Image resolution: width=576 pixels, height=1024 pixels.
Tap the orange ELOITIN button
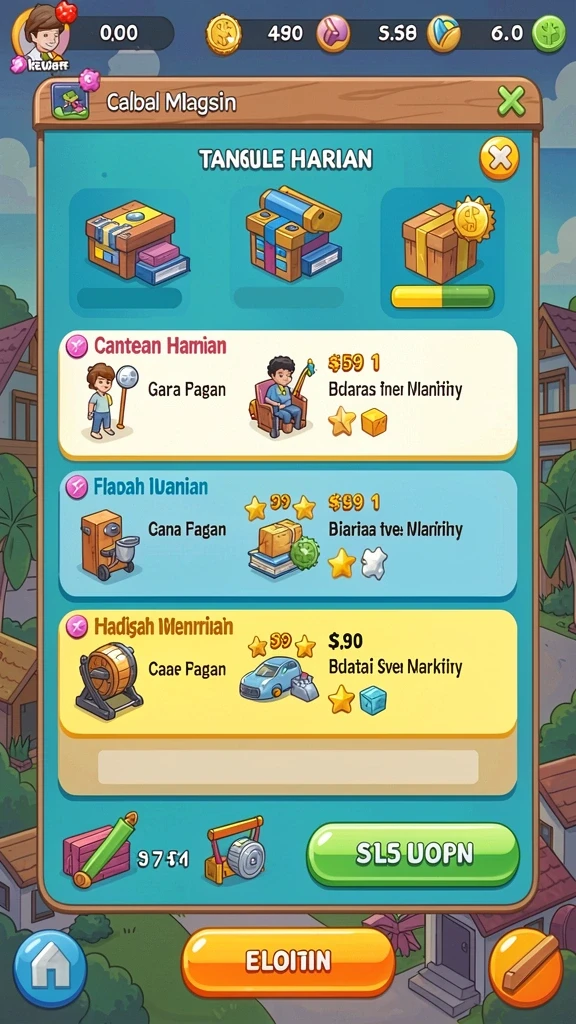coord(288,961)
